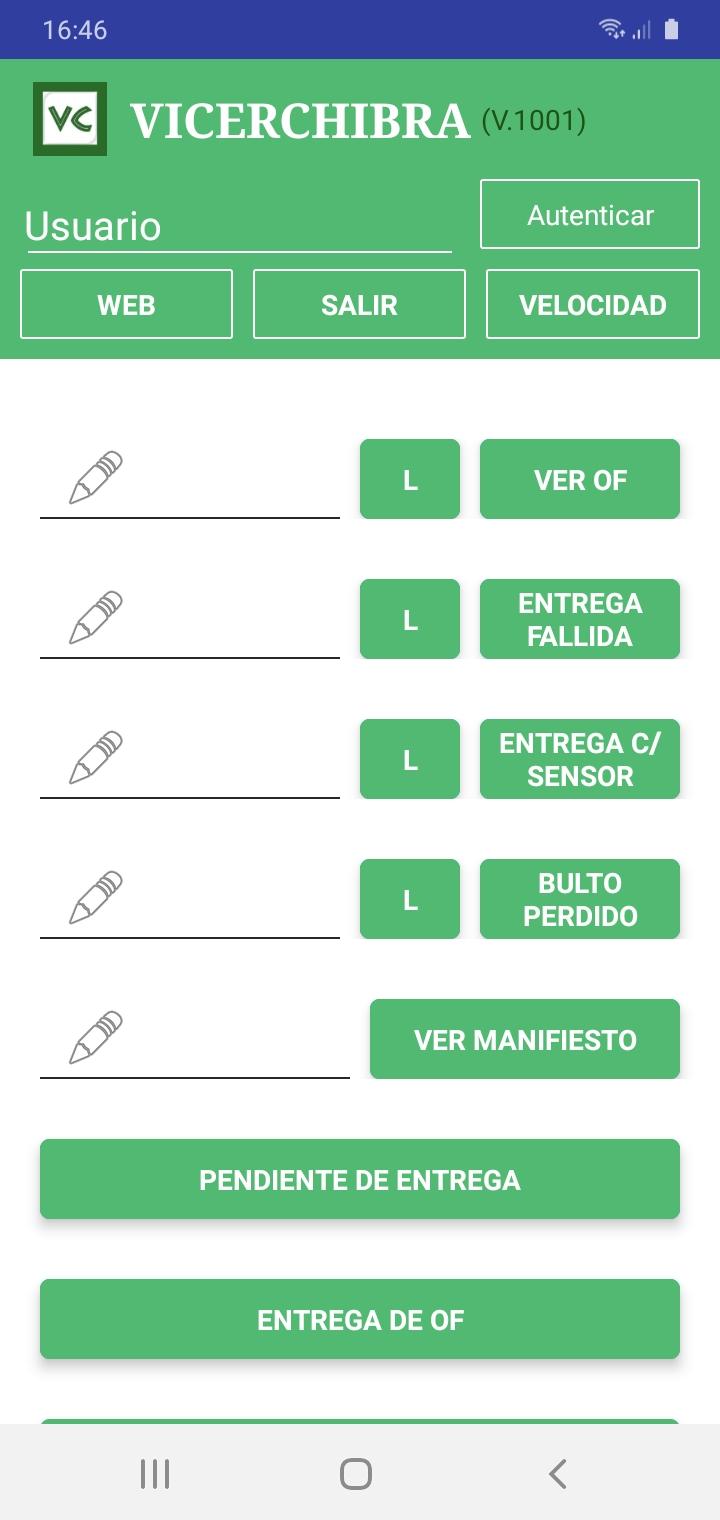
Task: Go back with the system back button
Action: click(558, 1473)
